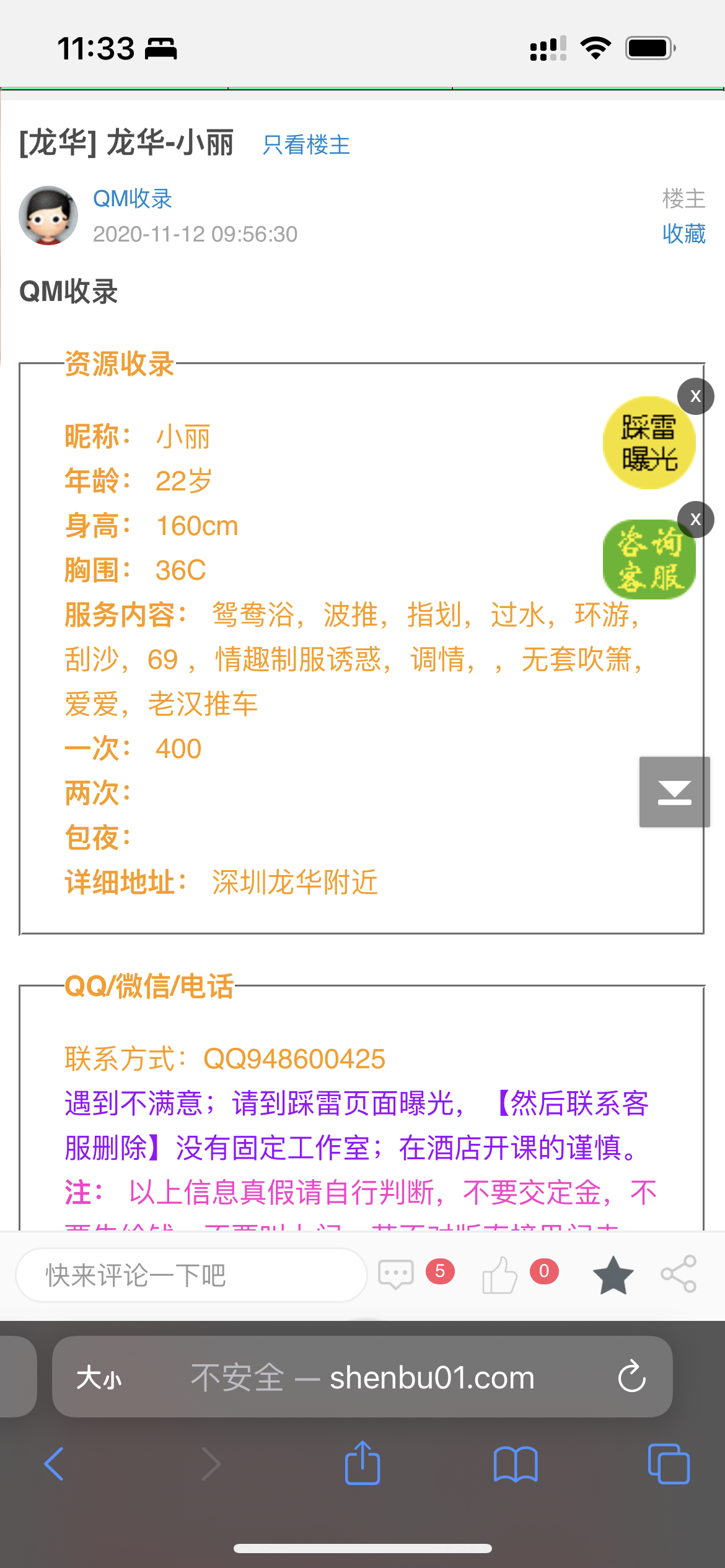Open Safari bookmarks
Viewport: 725px width, 1568px height.
coord(516,1464)
